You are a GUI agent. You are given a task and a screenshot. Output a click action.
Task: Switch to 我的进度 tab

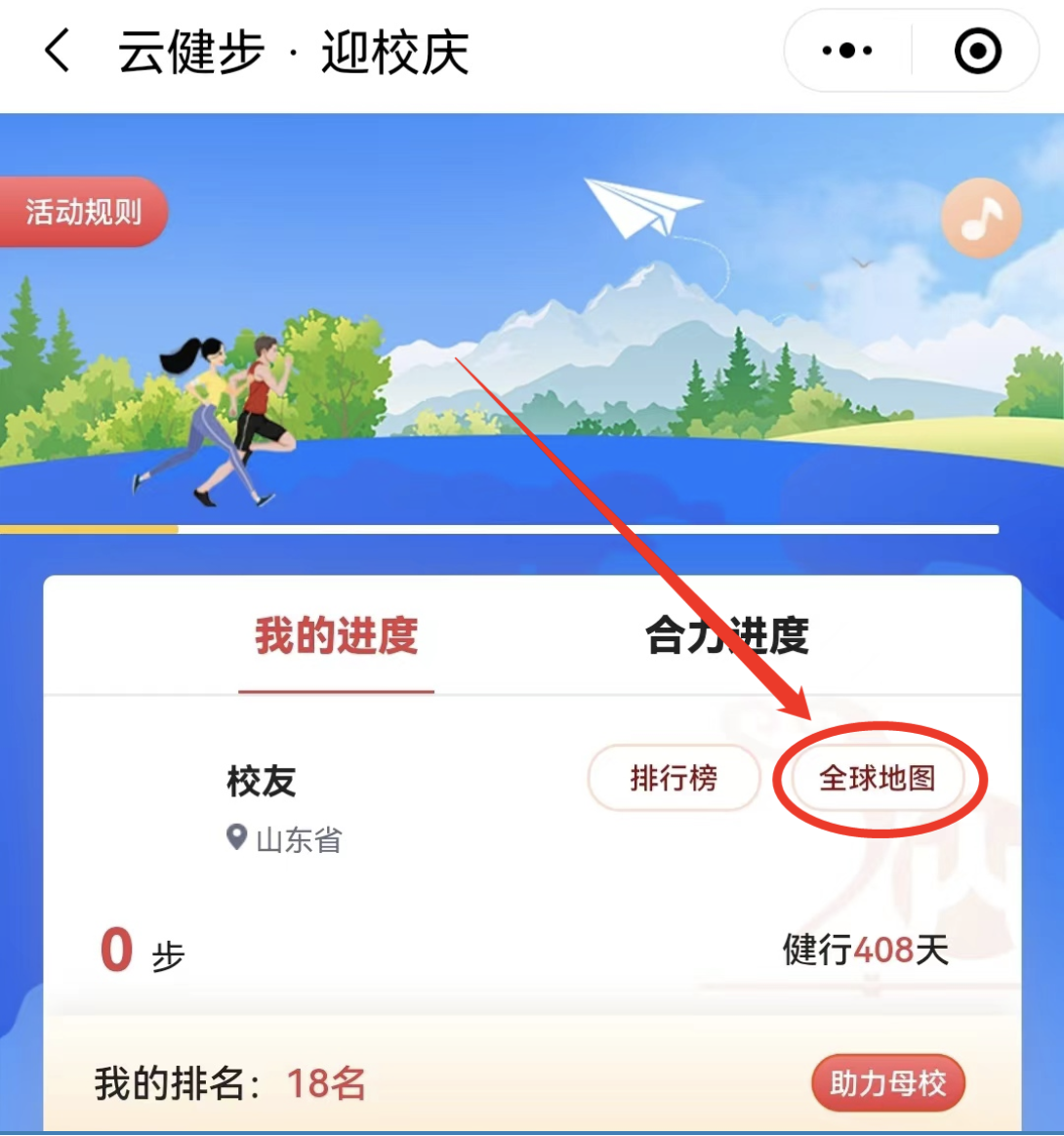coord(336,636)
